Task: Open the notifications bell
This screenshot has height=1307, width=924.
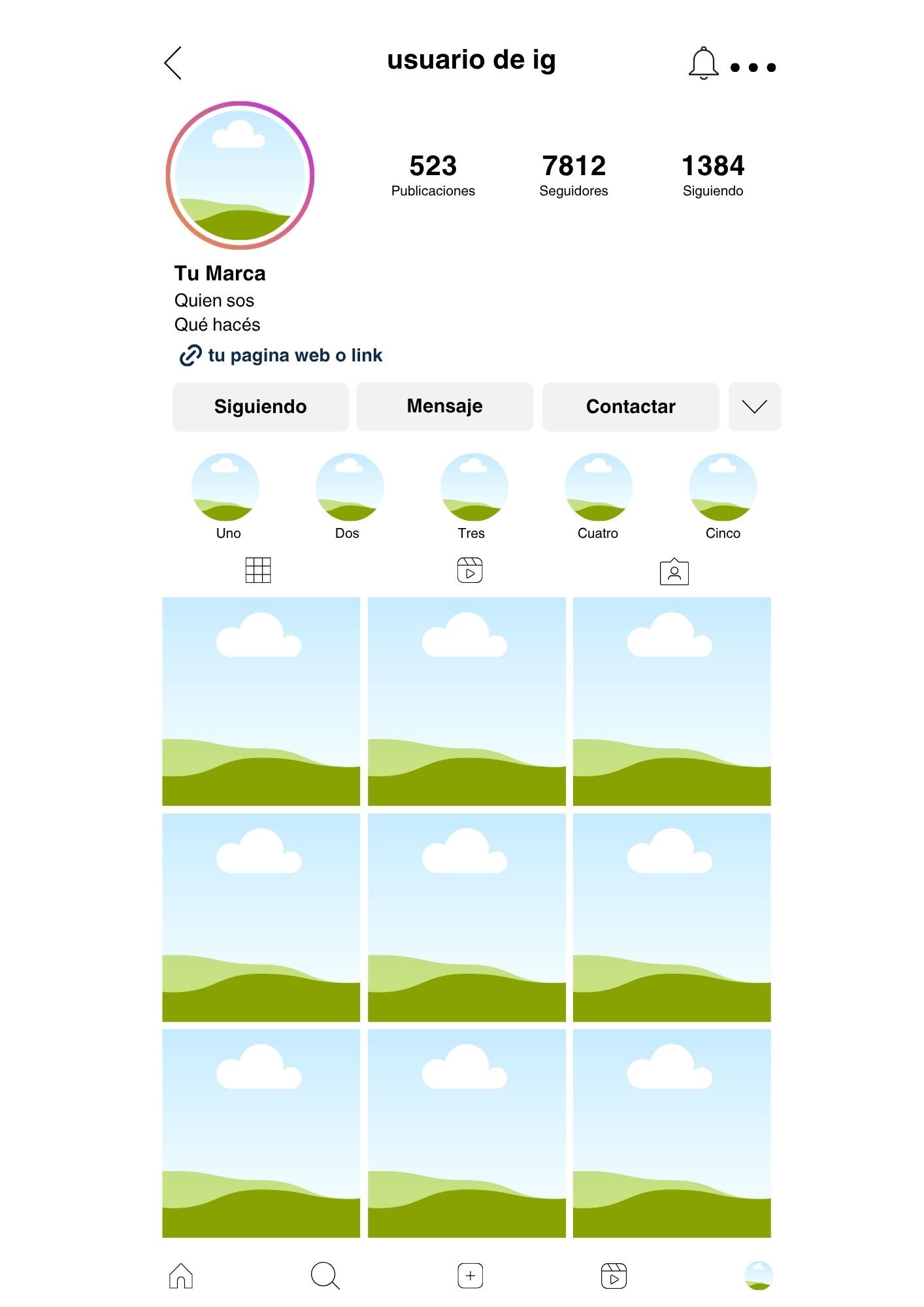Action: click(703, 64)
